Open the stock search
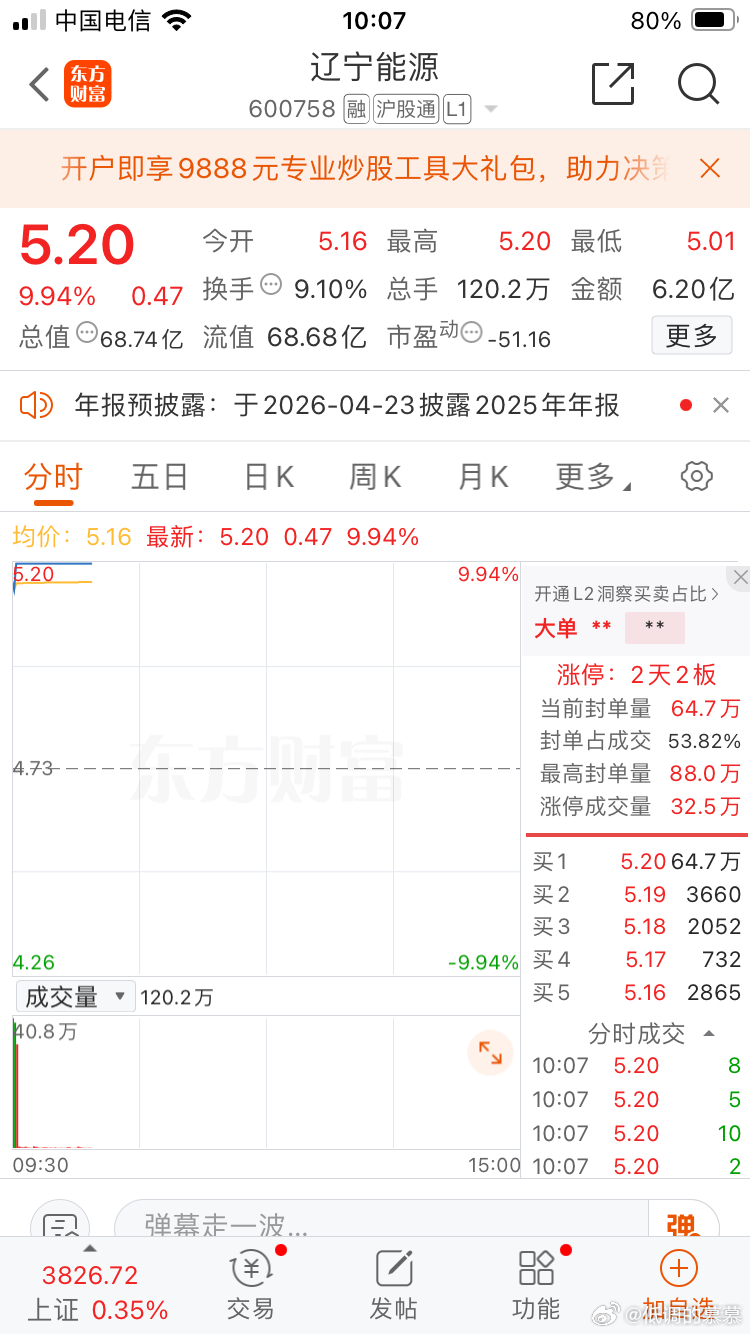Image resolution: width=750 pixels, height=1334 pixels. point(698,85)
